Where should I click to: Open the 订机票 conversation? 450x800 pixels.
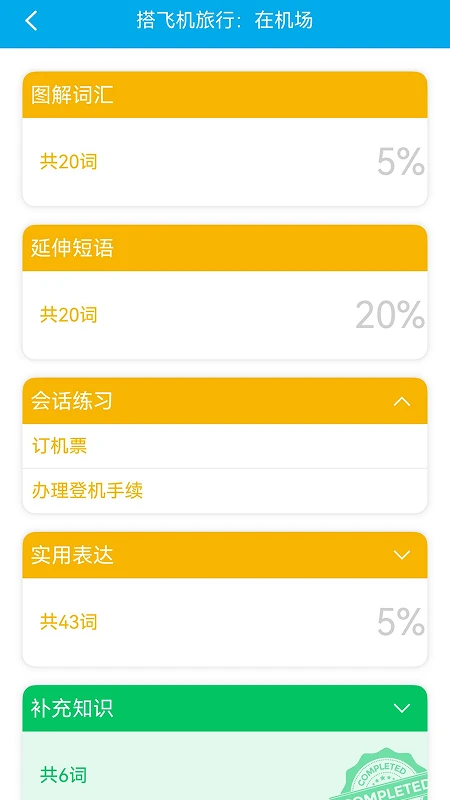click(x=224, y=446)
